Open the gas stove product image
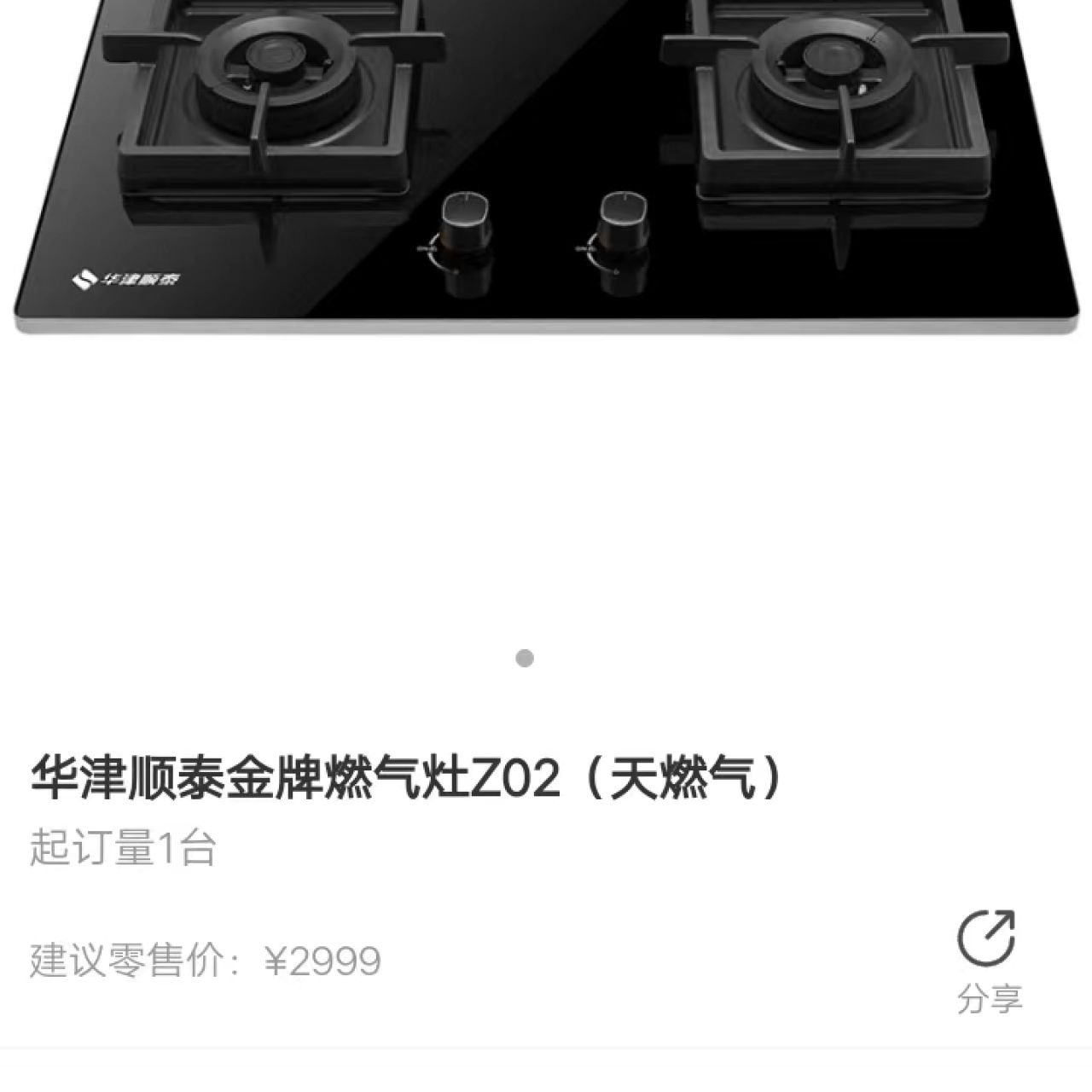The height and width of the screenshot is (1092, 1092). point(546,171)
